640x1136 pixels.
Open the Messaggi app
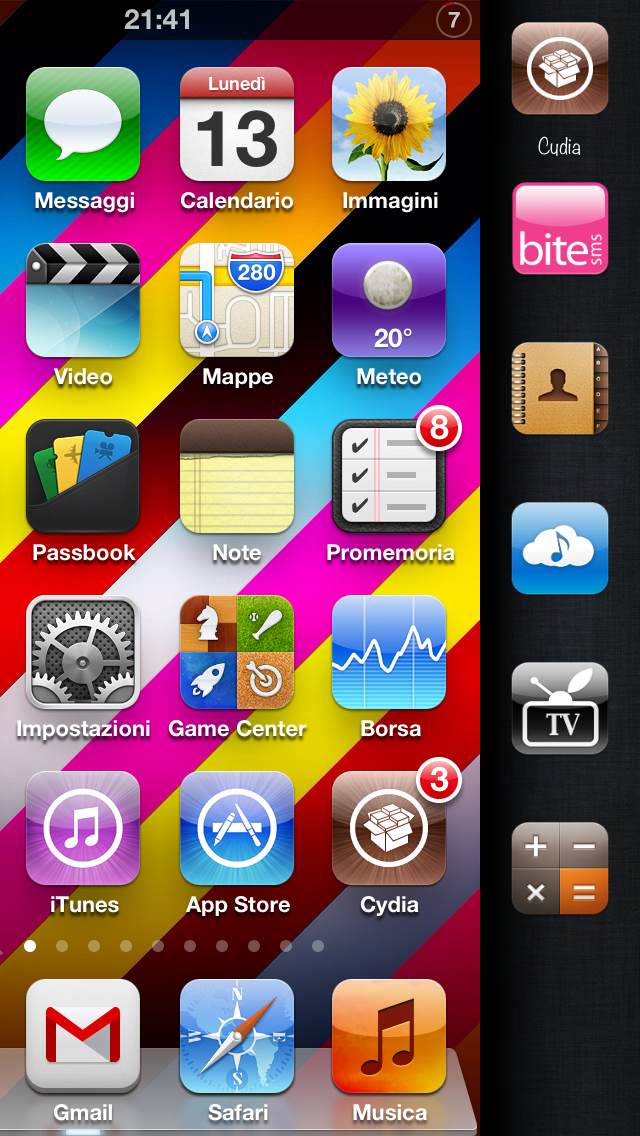click(x=84, y=124)
